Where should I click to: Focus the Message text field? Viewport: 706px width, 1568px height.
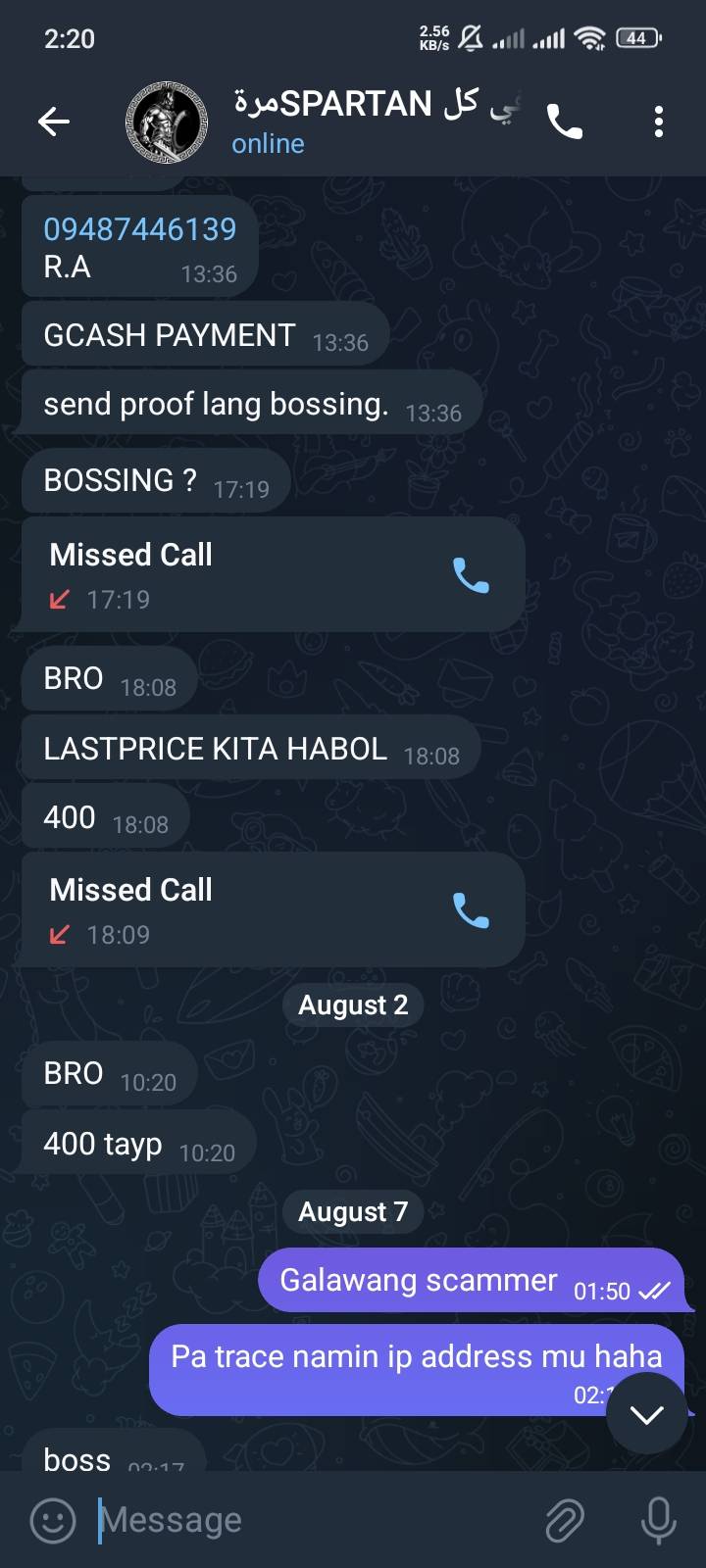point(314,1520)
